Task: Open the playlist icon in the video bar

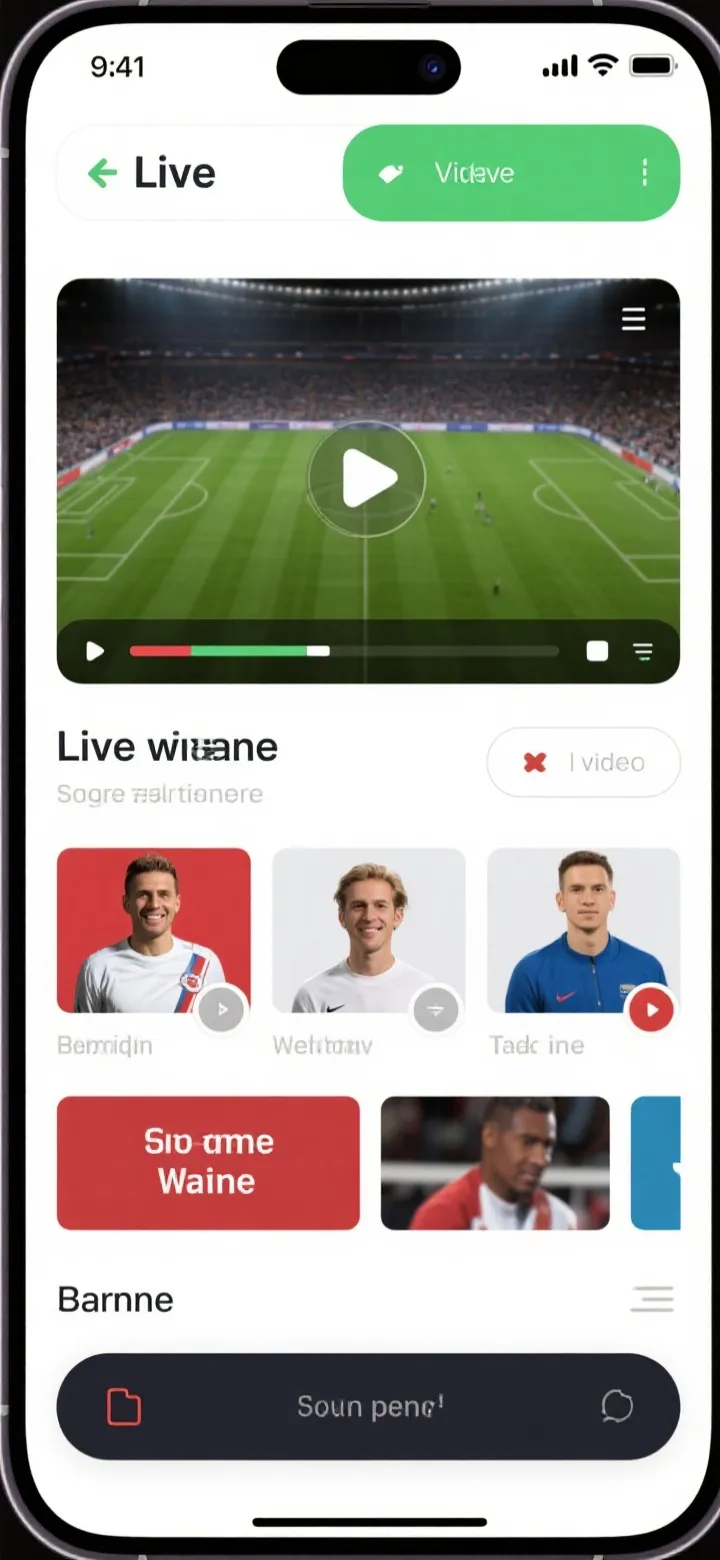Action: pos(643,652)
